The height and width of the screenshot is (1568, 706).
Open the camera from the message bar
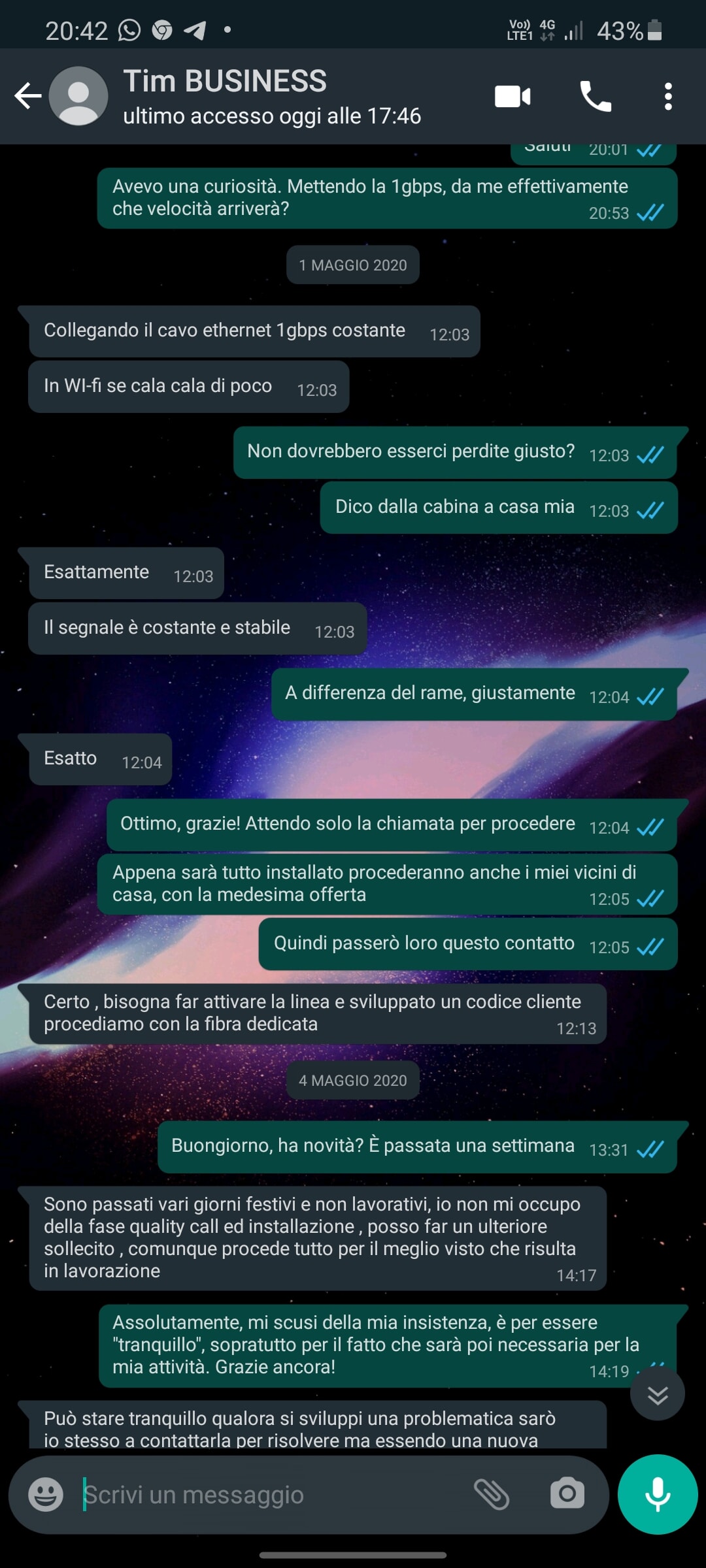click(x=567, y=1494)
